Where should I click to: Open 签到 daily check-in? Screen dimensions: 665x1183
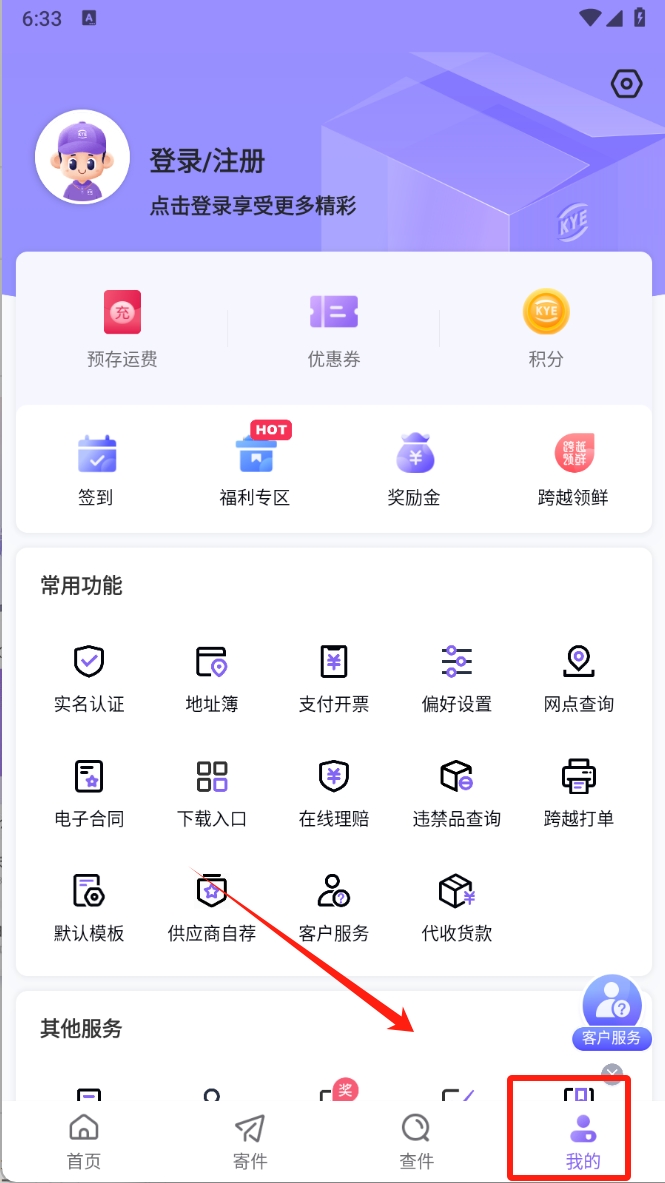tap(96, 469)
